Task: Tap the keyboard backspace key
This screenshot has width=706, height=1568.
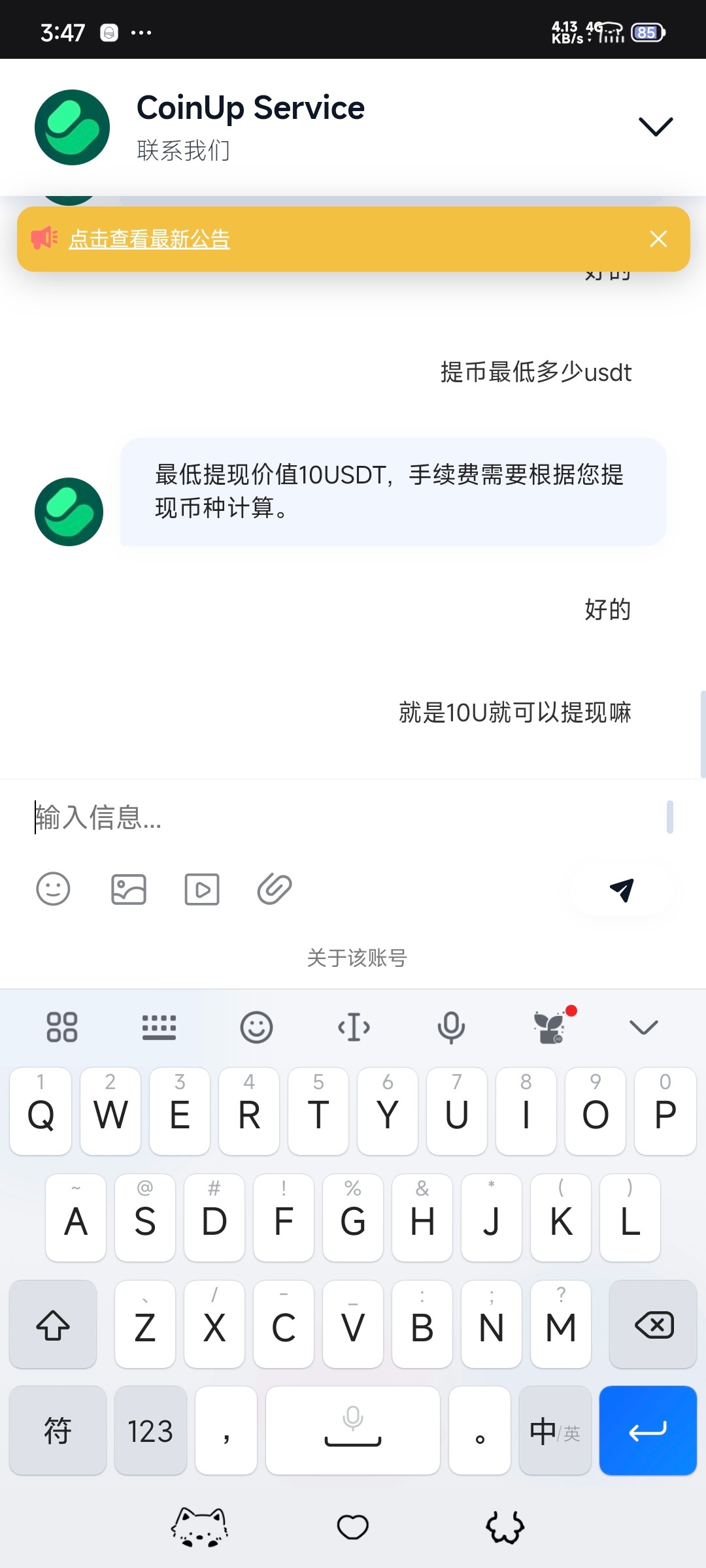Action: (653, 1325)
